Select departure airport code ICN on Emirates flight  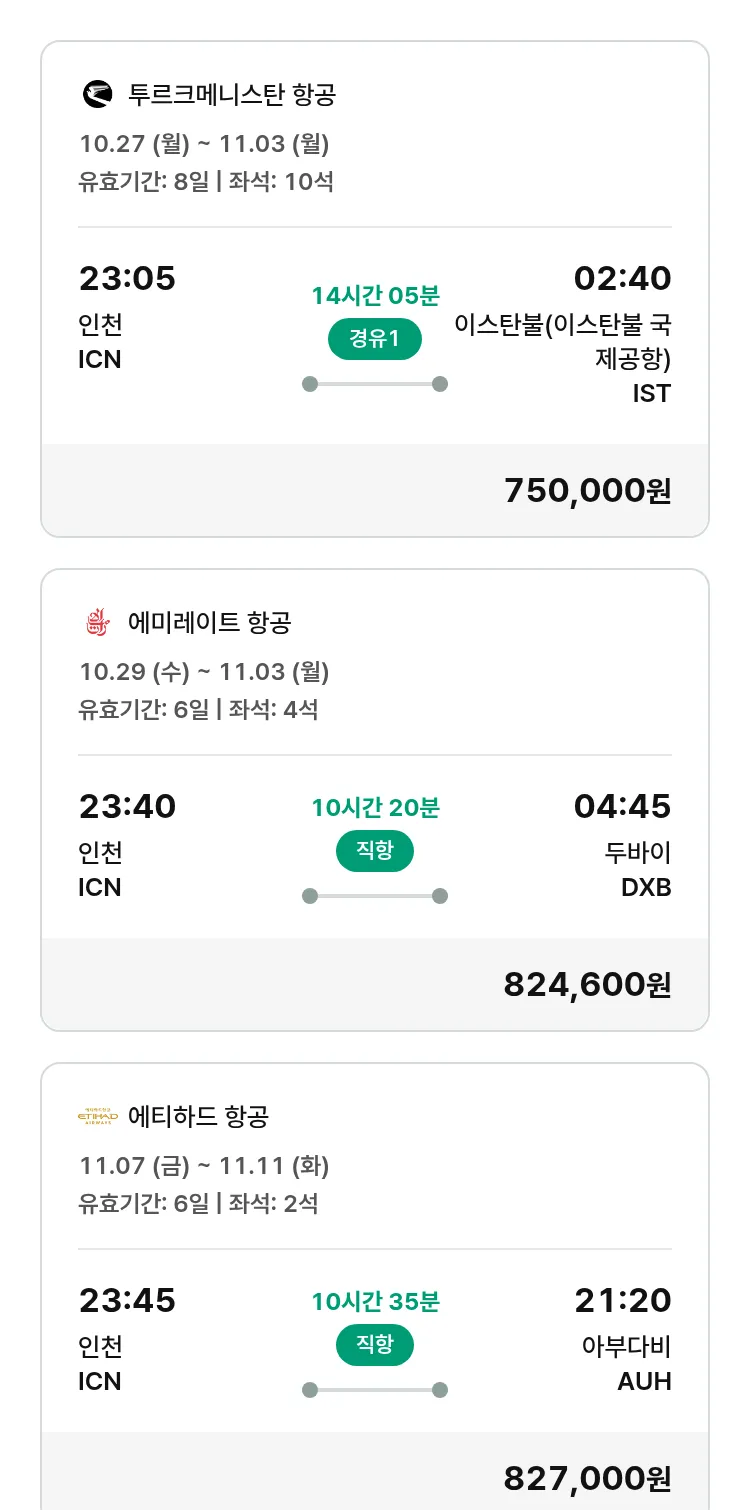point(98,888)
